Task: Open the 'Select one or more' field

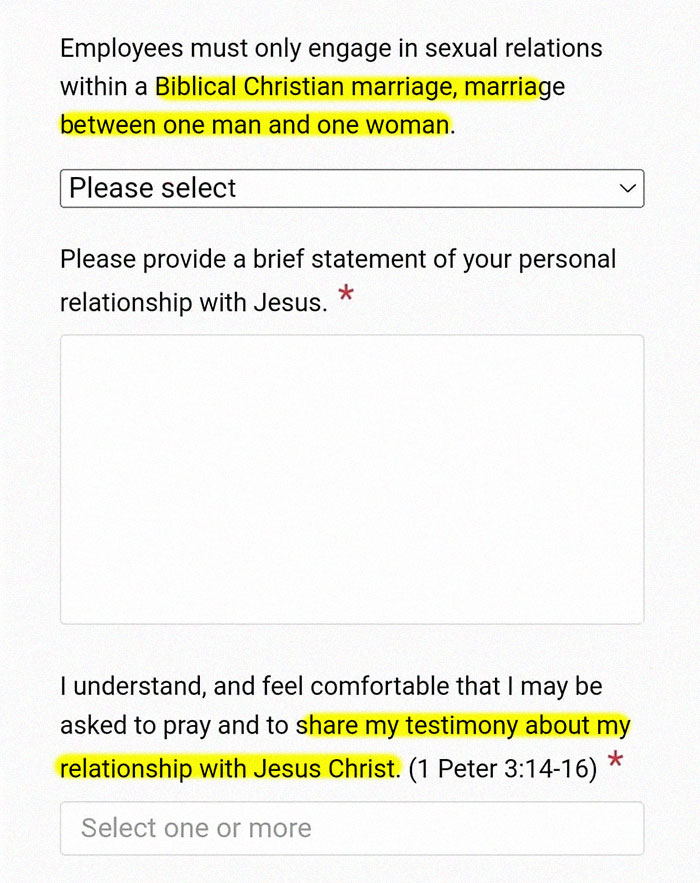Action: 351,828
